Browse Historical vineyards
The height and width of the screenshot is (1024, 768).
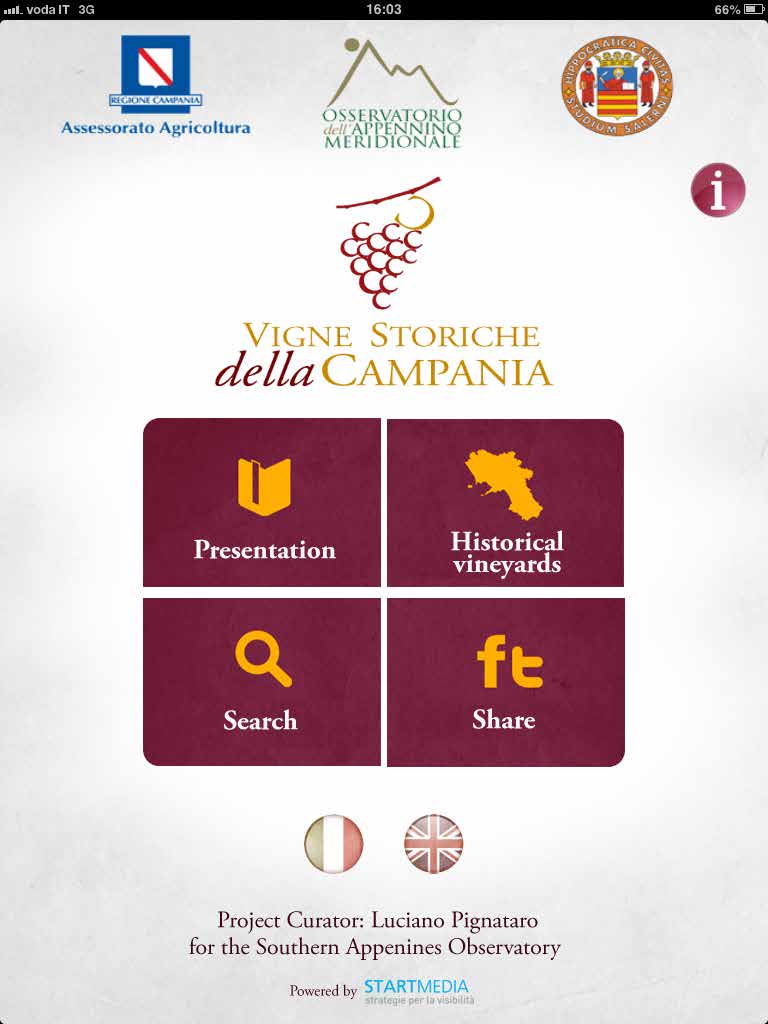pyautogui.click(x=505, y=503)
